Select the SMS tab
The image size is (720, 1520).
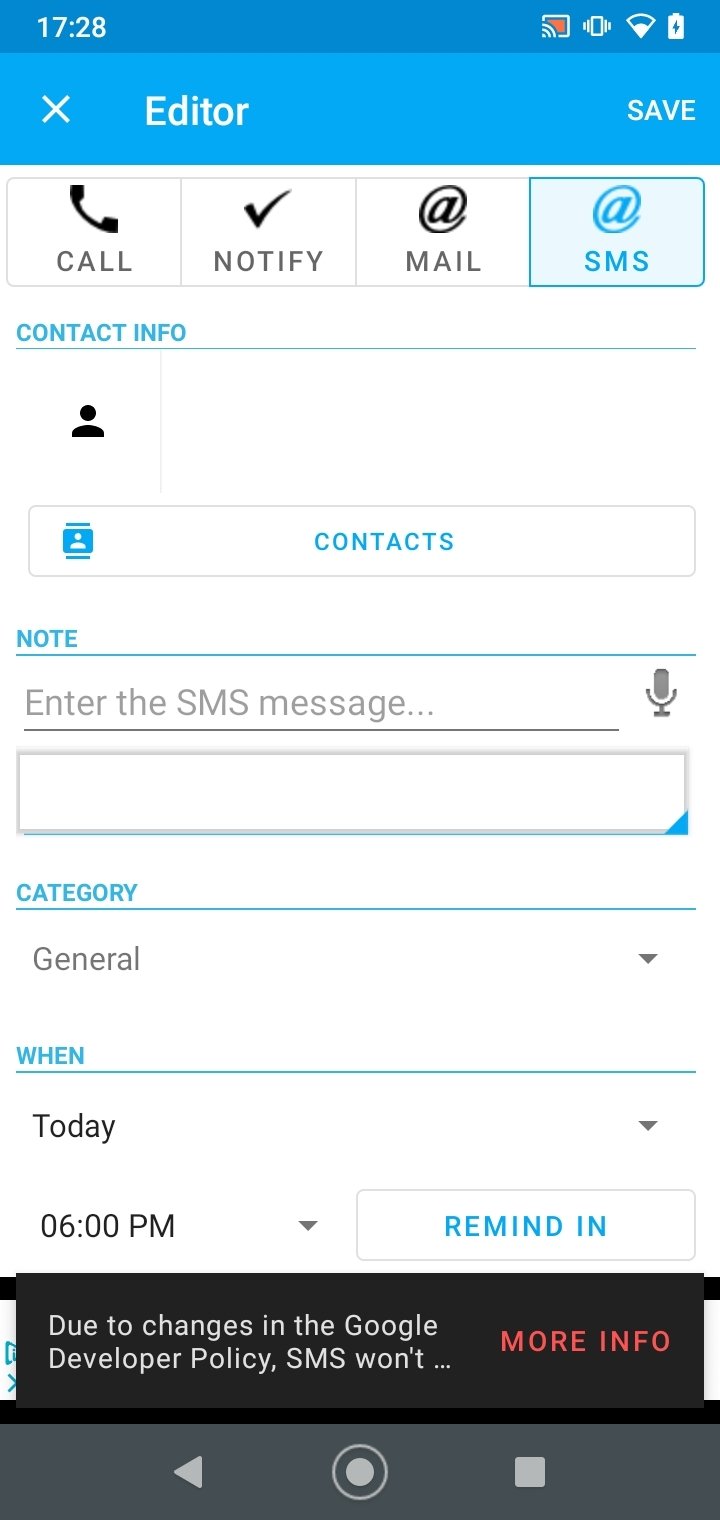(617, 232)
